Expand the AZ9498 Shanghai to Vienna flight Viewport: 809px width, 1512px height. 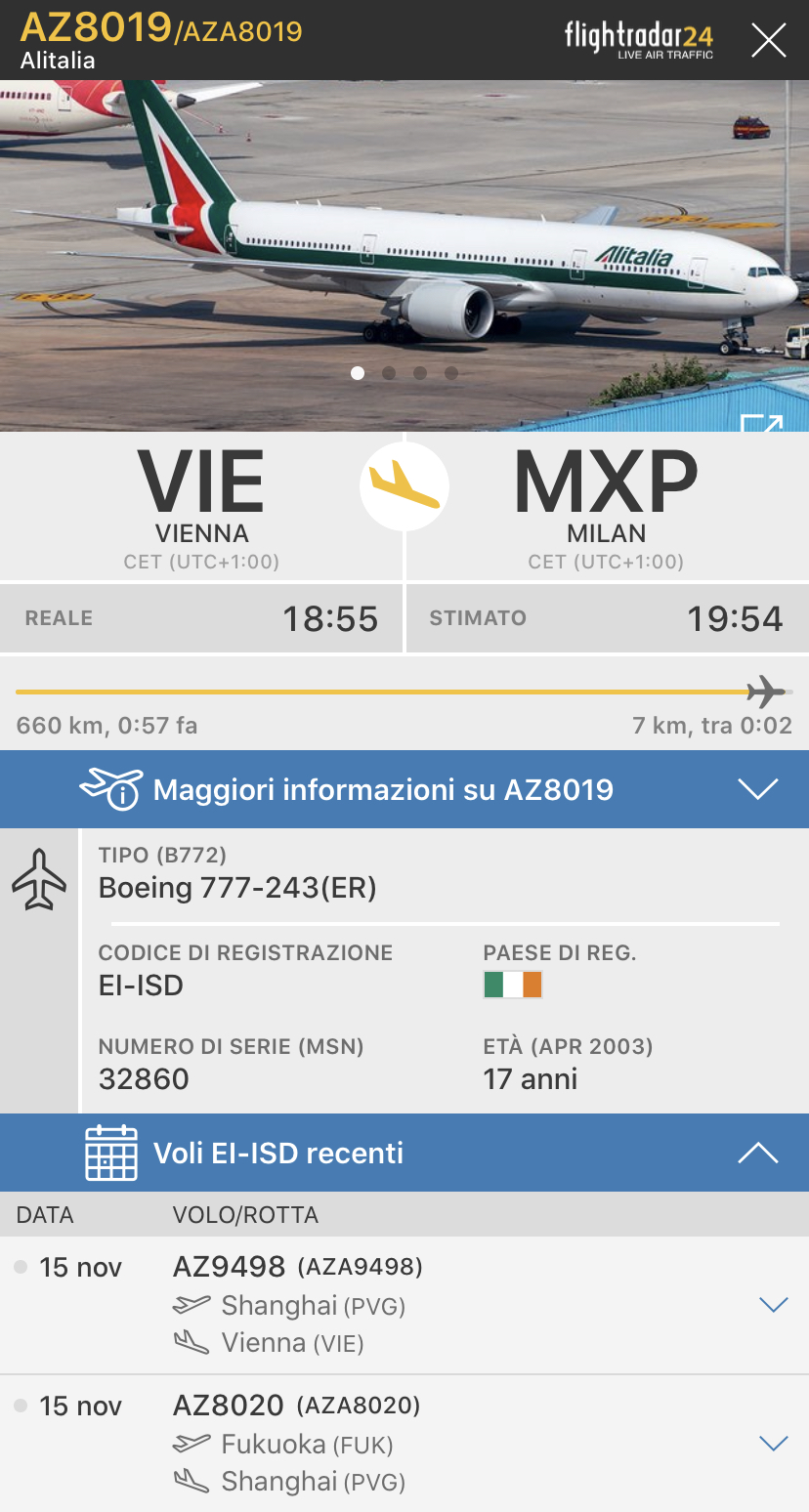pyautogui.click(x=773, y=1305)
